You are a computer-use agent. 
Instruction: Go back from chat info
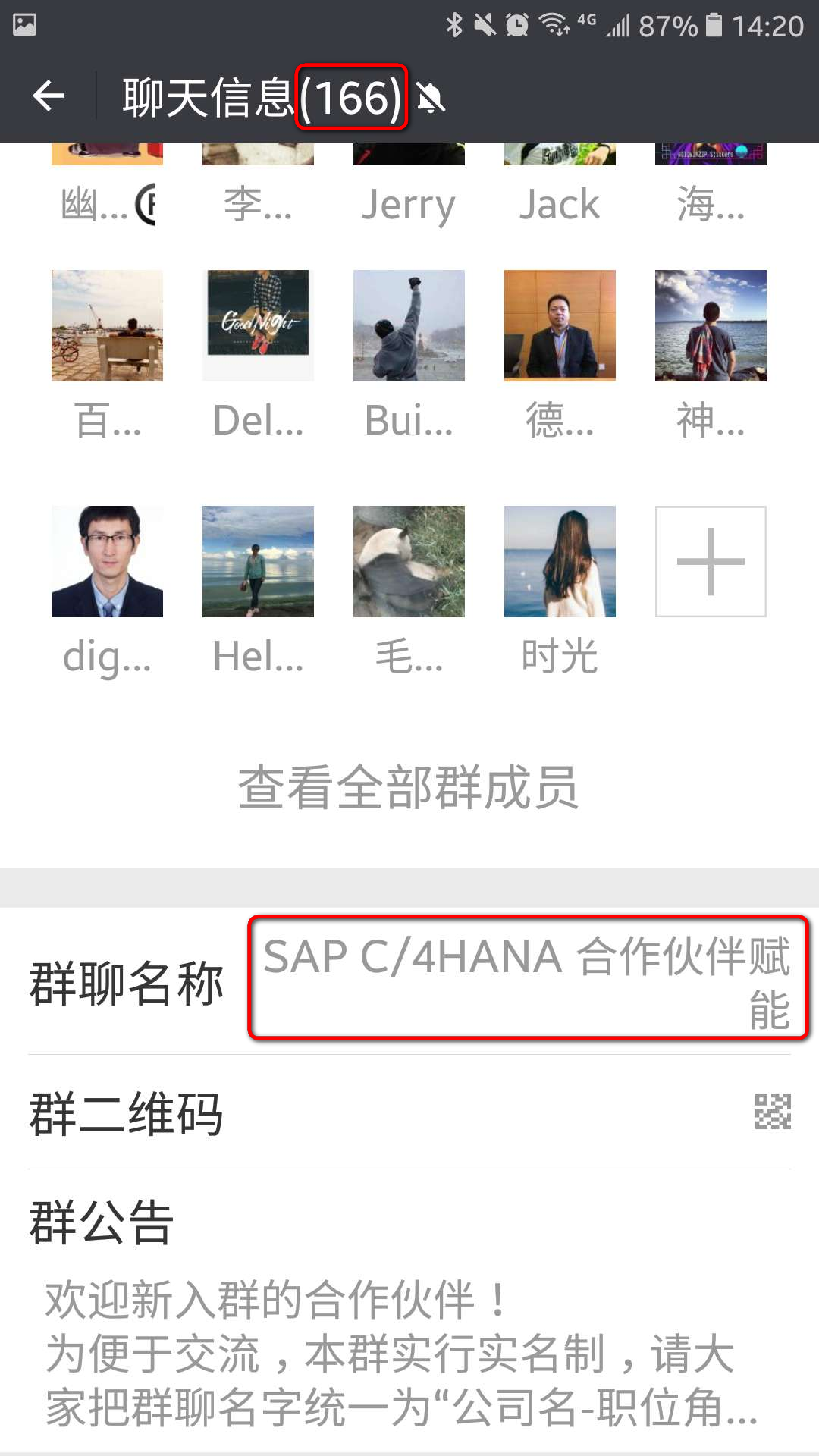point(49,96)
